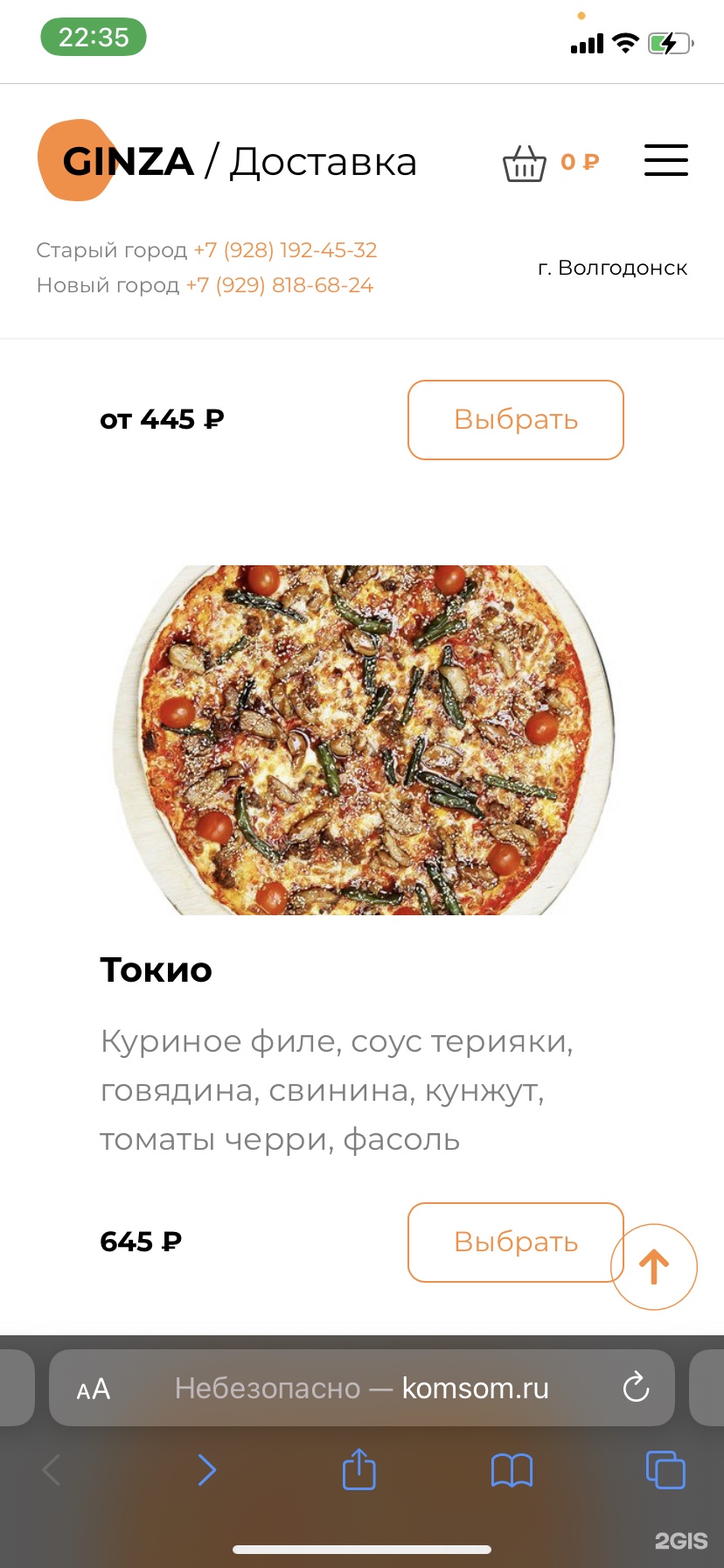Share this page from Safari toolbar
This screenshot has width=724, height=1568.
pos(359,1470)
